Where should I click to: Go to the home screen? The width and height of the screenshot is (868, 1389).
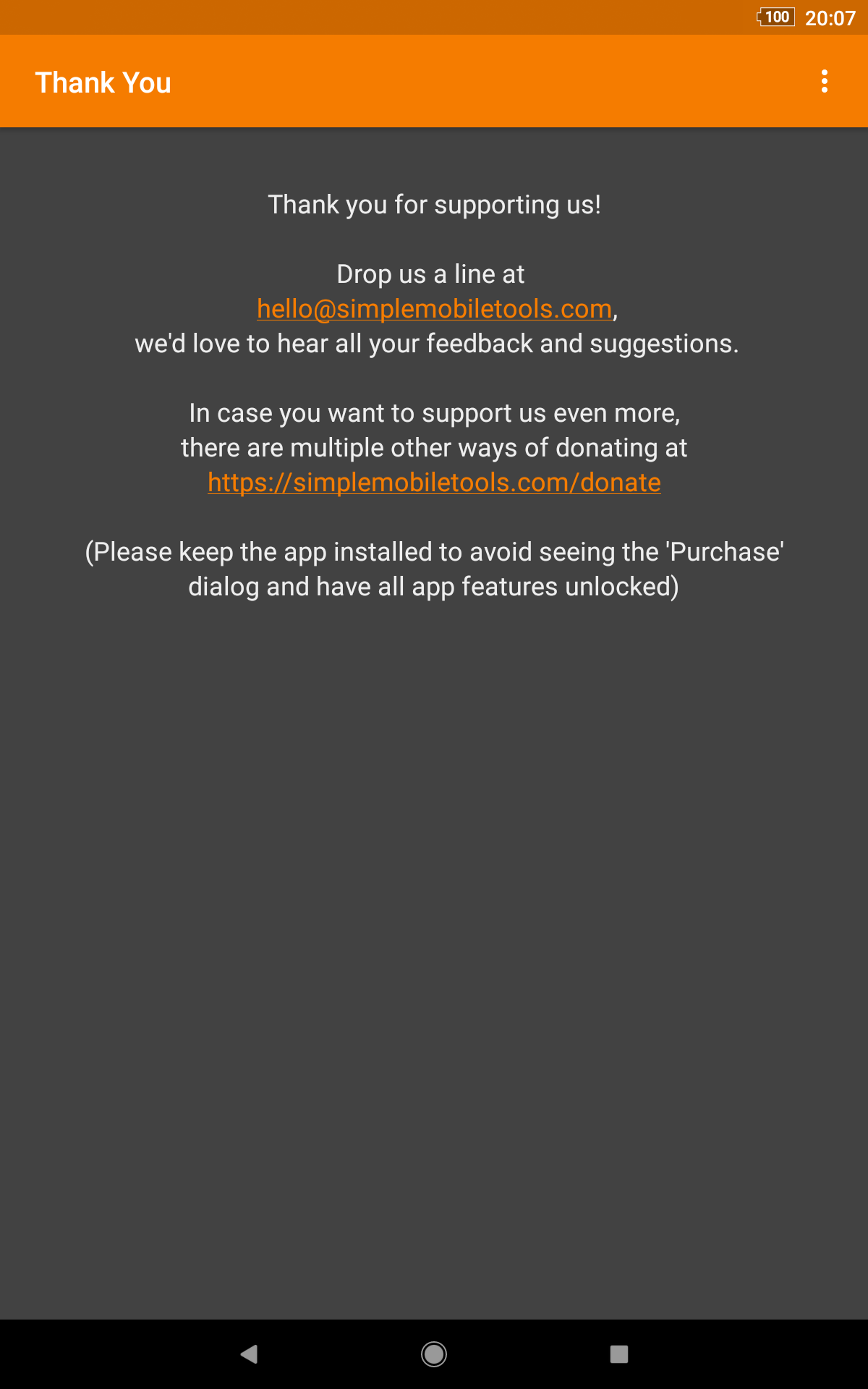point(434,1354)
